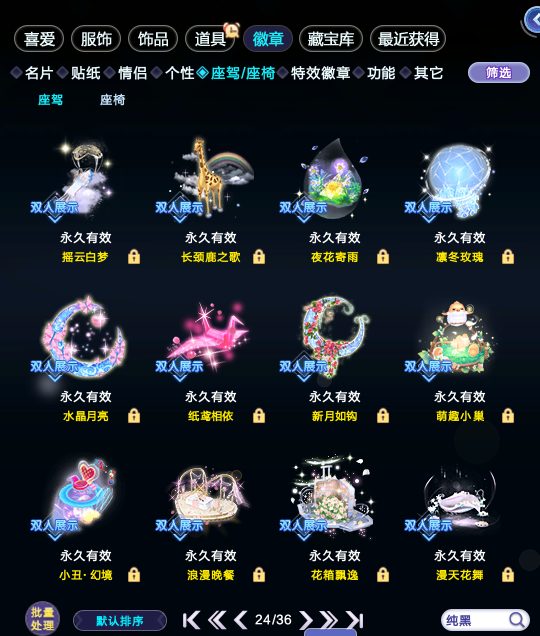
Task: Open the 批量处理 batch button
Action: pos(42,619)
